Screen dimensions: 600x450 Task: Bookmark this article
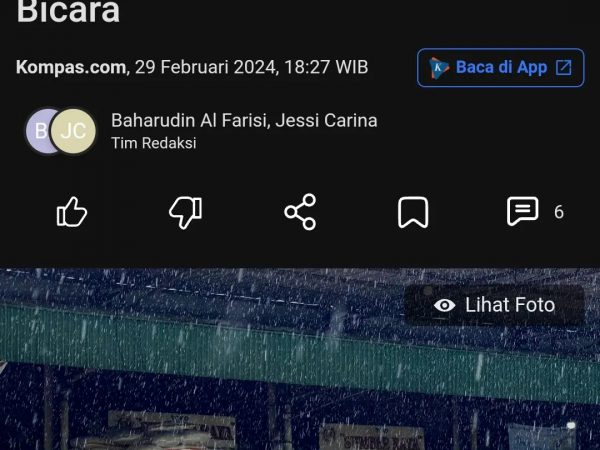point(413,212)
